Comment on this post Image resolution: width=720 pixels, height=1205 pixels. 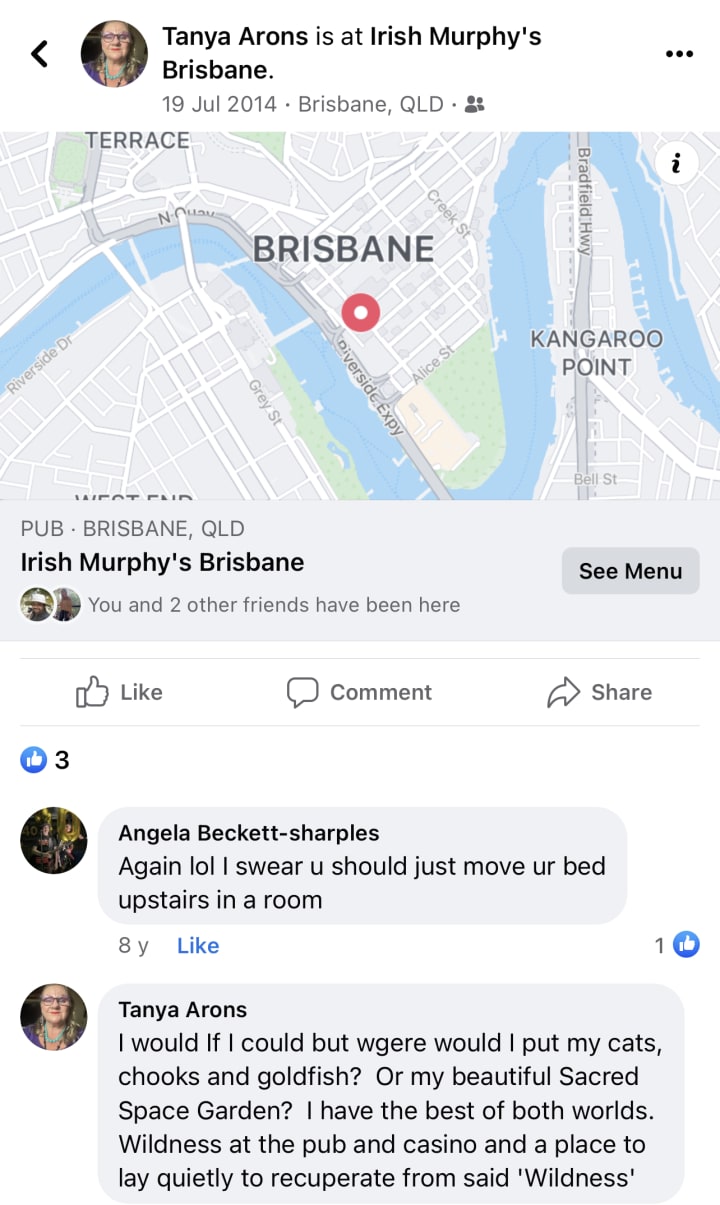point(360,692)
